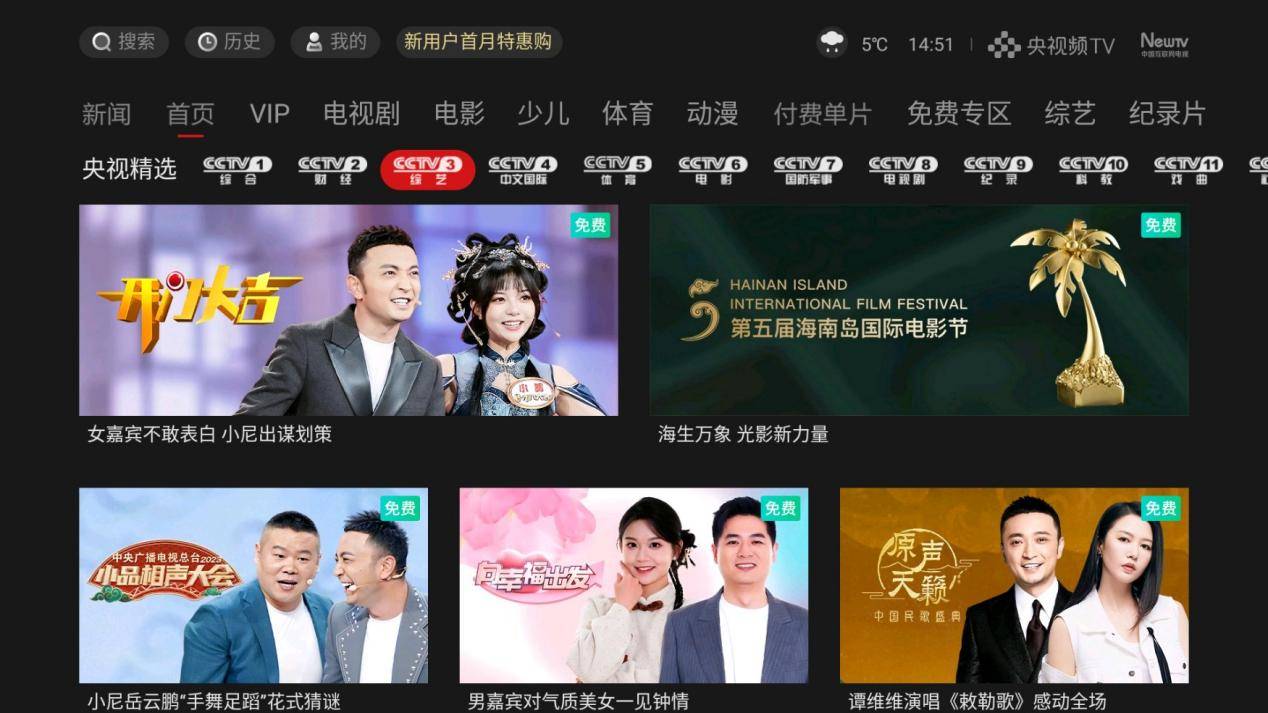Open the 少儿 kids tab
1268x713 pixels.
[x=543, y=114]
